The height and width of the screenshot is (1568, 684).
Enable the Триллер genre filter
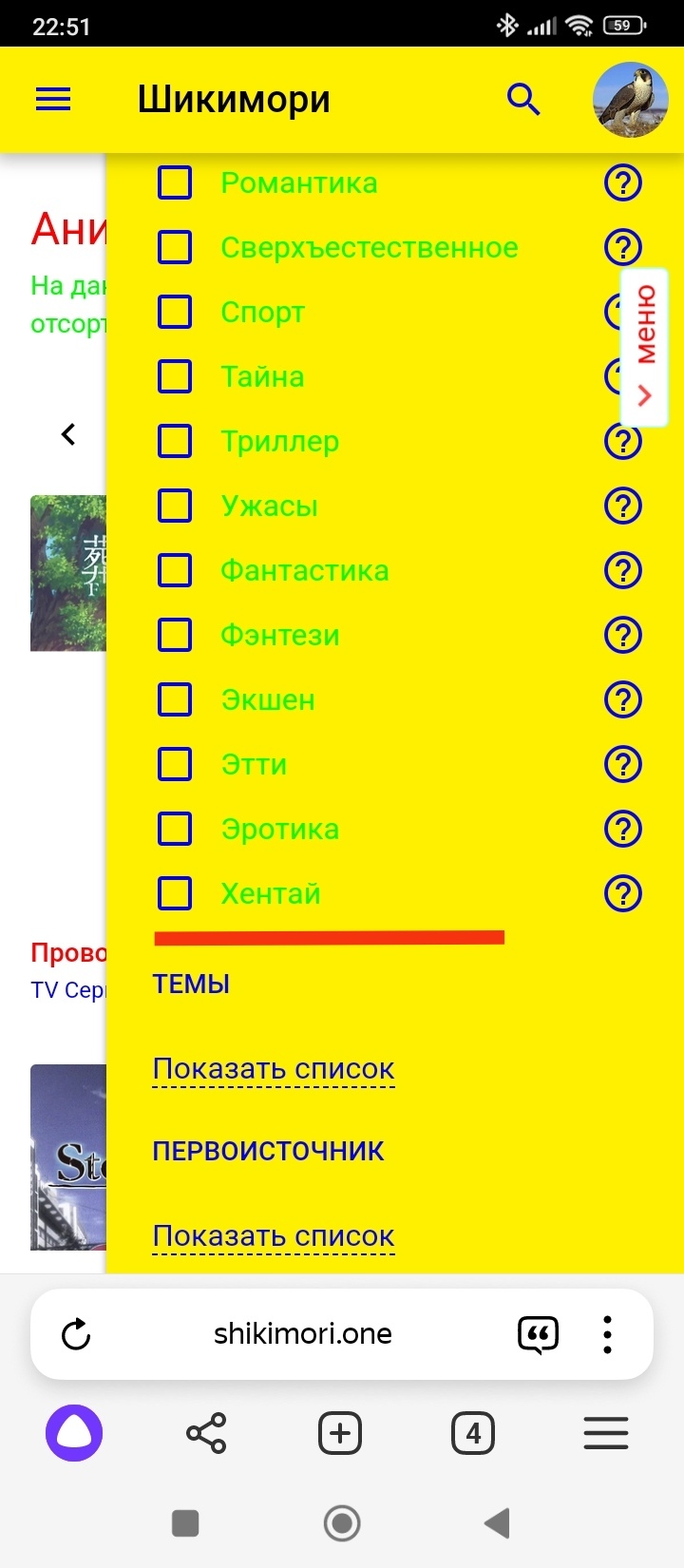click(x=175, y=441)
